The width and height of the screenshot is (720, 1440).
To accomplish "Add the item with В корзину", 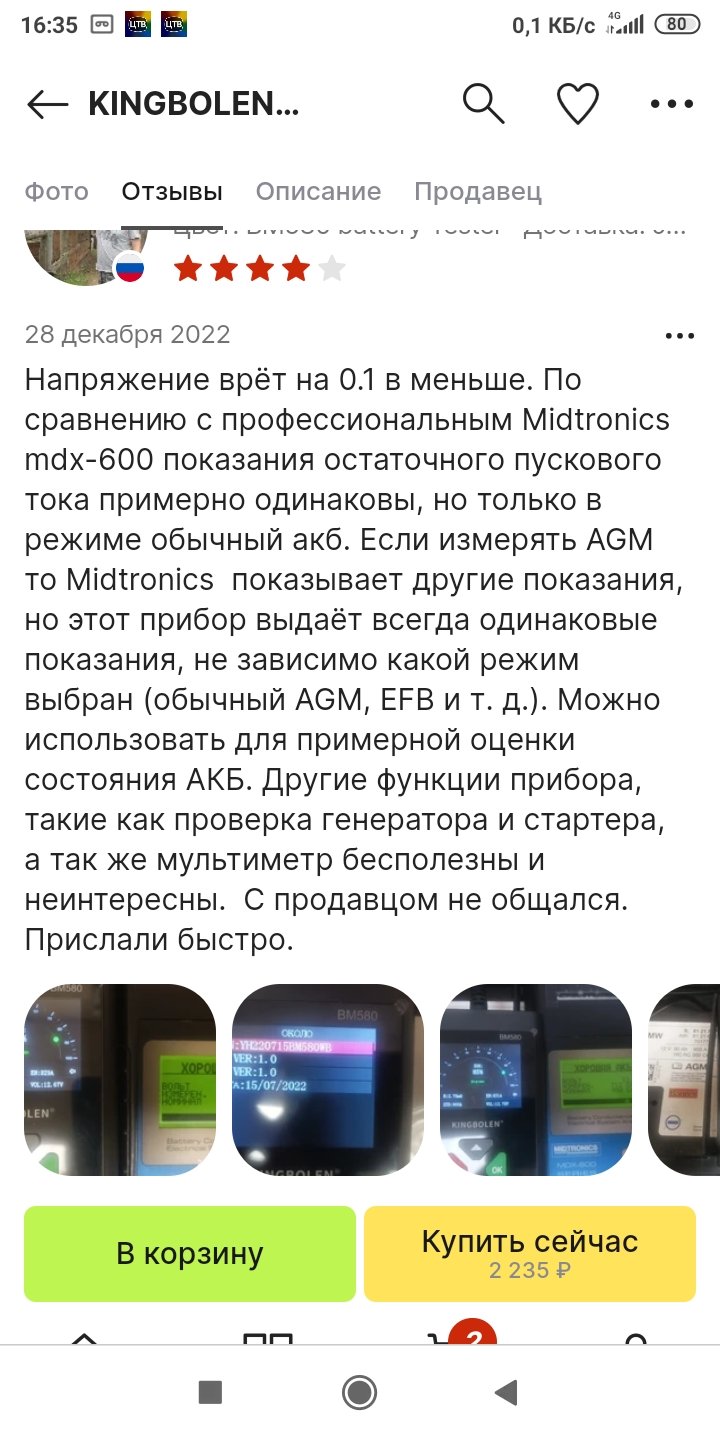I will point(190,1254).
